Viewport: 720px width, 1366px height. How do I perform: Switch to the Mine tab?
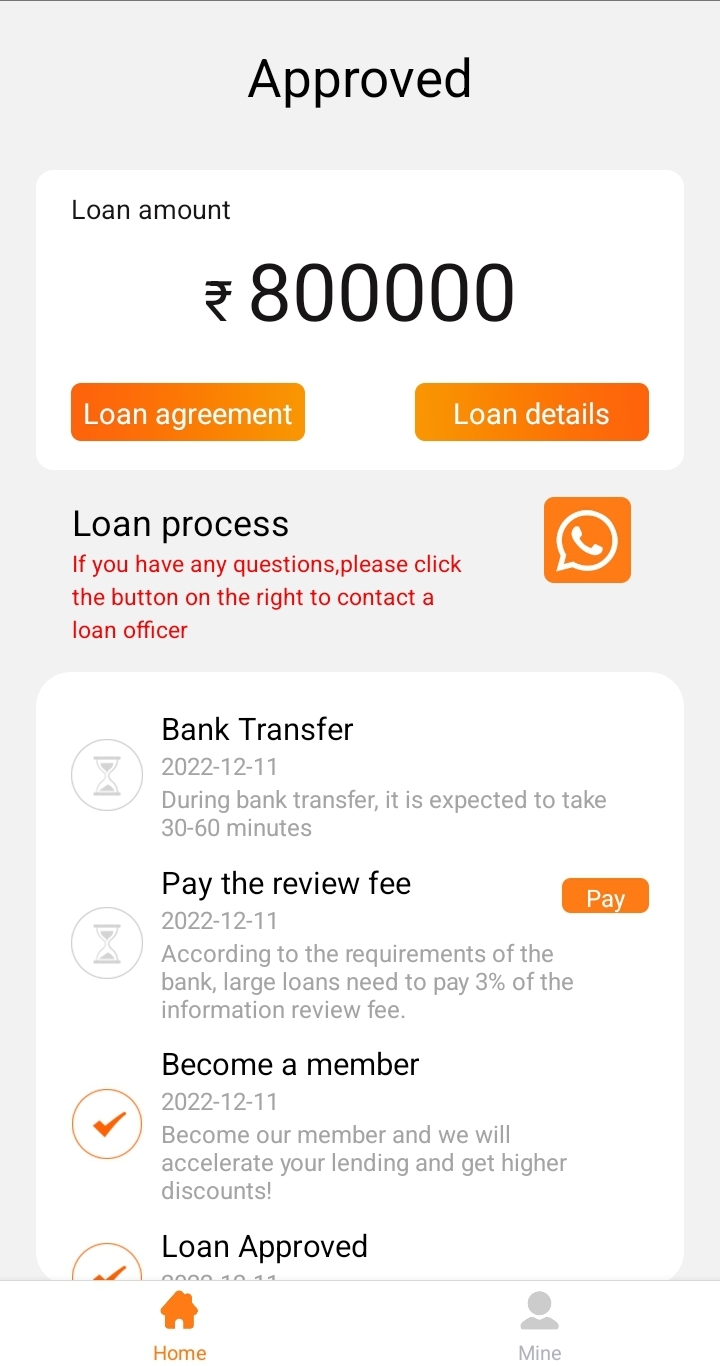(x=539, y=1324)
